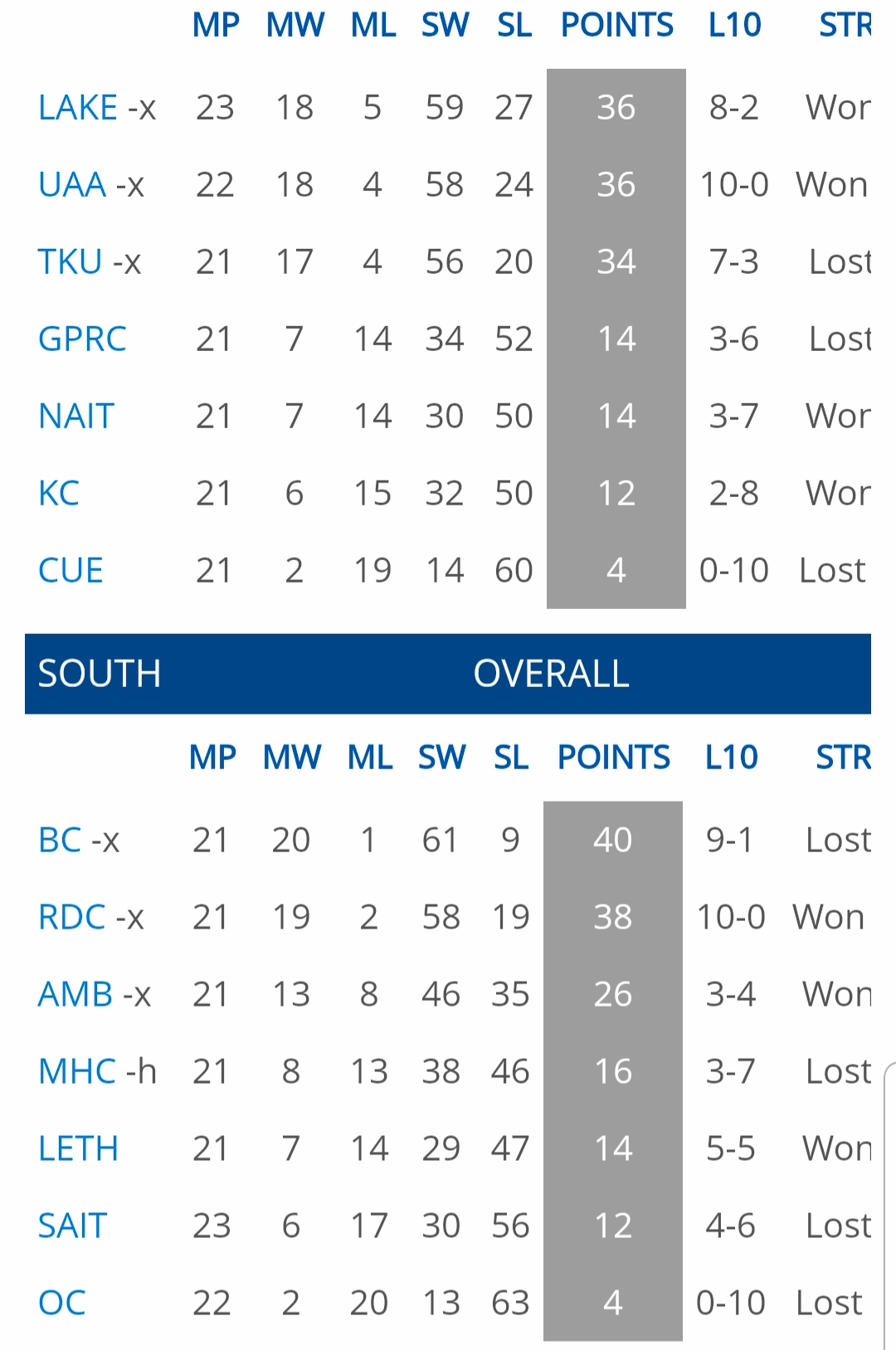Open the LAKE team link

click(x=78, y=108)
